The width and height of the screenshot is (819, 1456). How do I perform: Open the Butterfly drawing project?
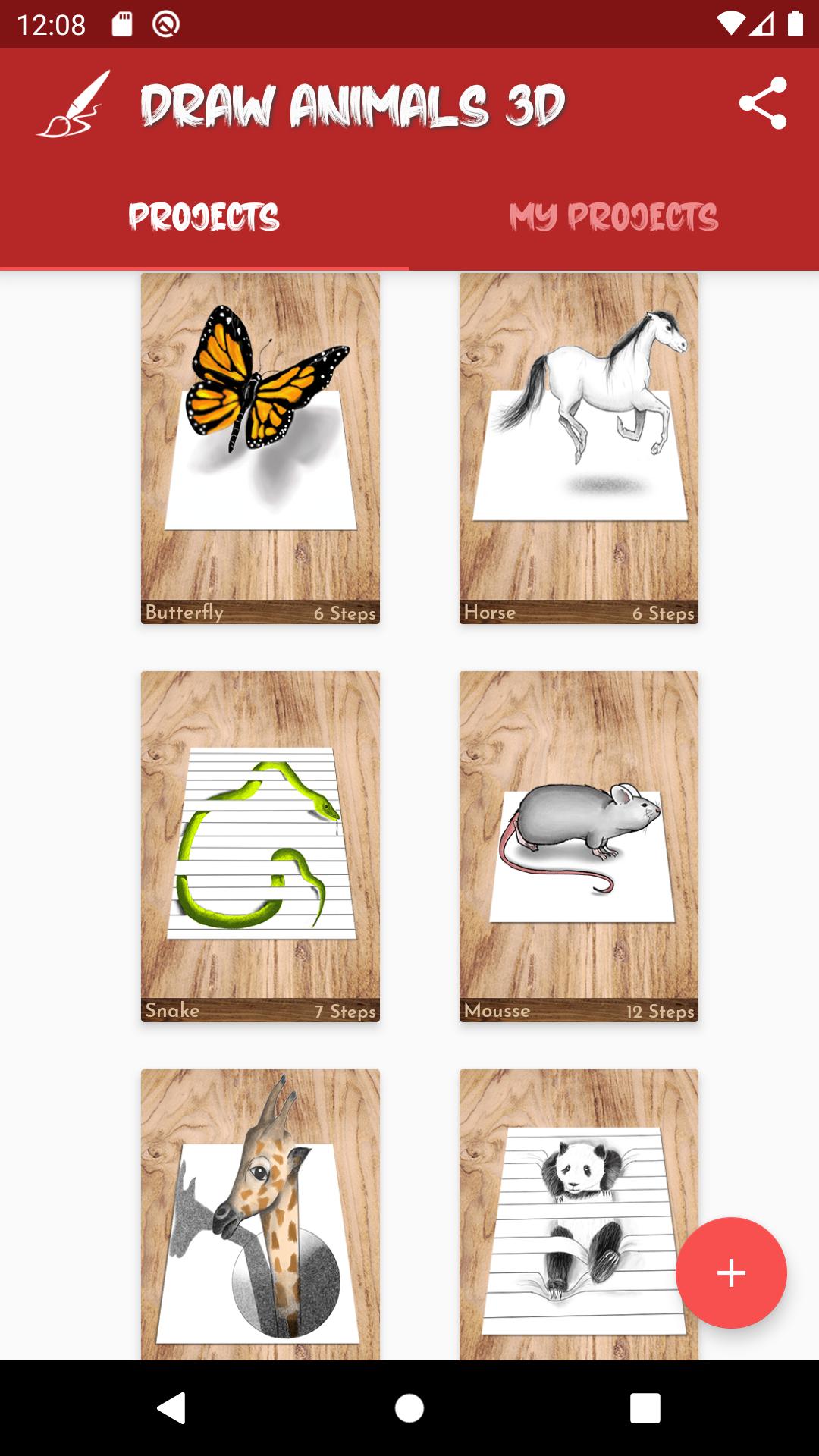(x=260, y=448)
